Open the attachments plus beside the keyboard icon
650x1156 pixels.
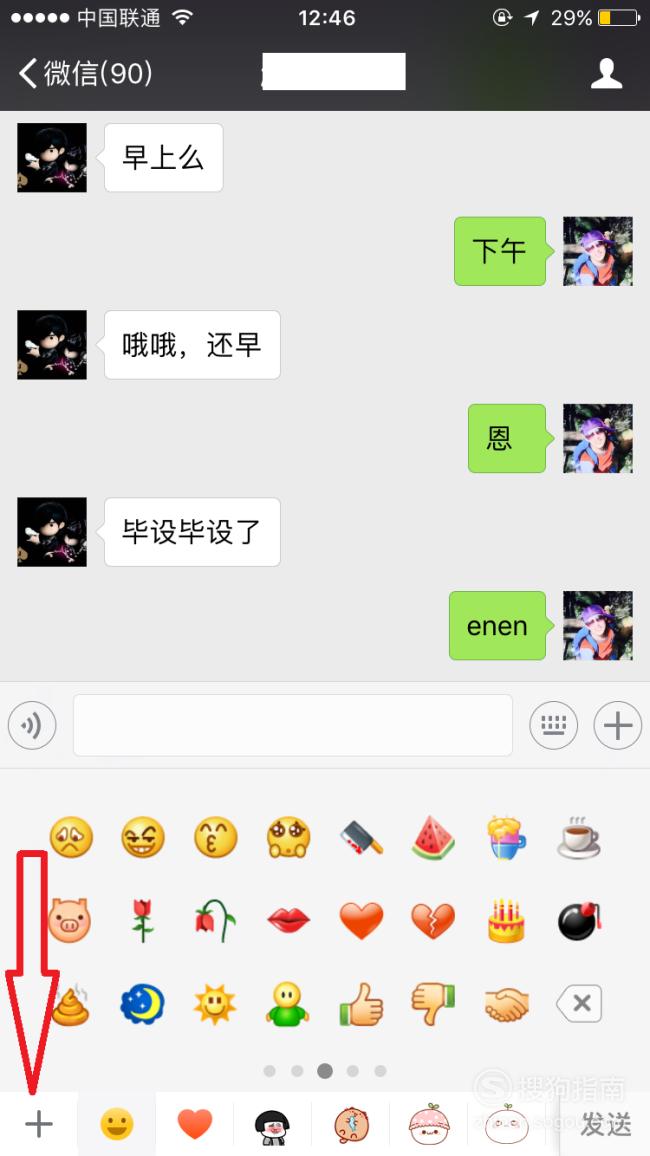pyautogui.click(x=618, y=725)
